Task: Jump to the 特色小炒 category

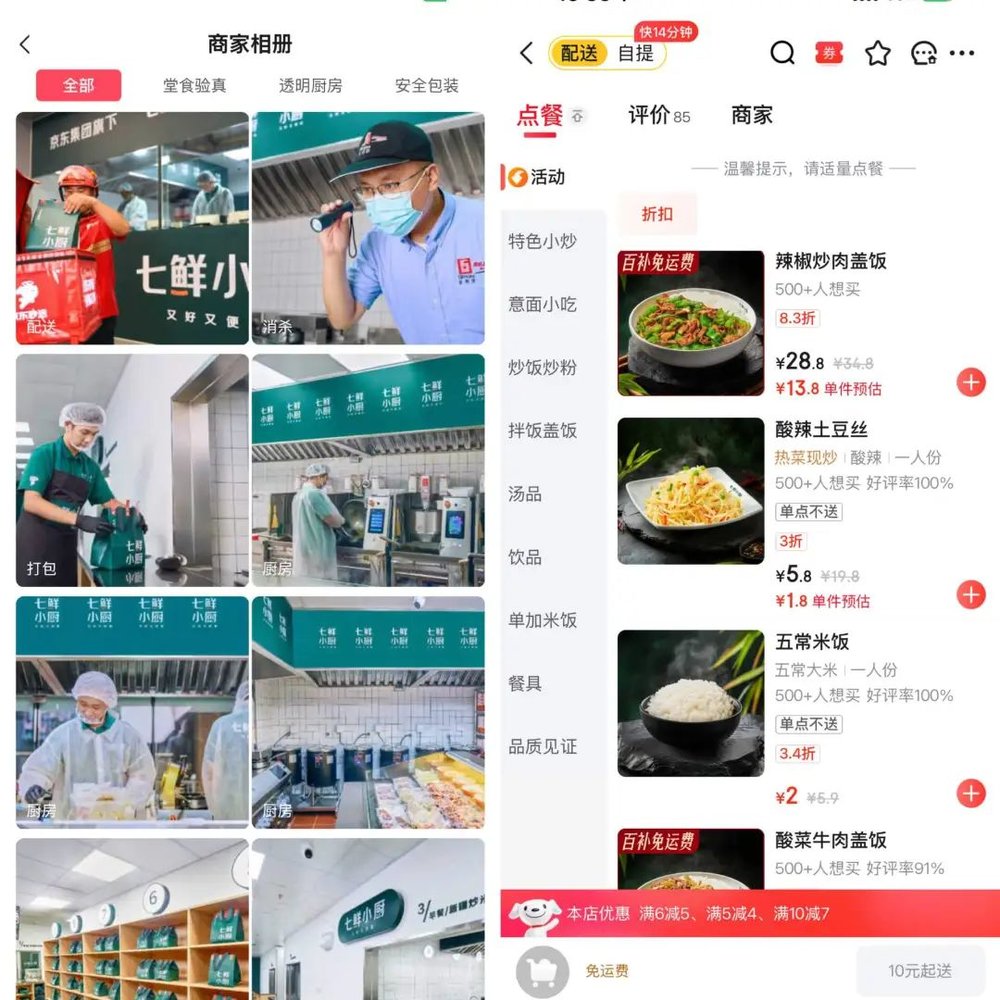Action: (x=542, y=241)
